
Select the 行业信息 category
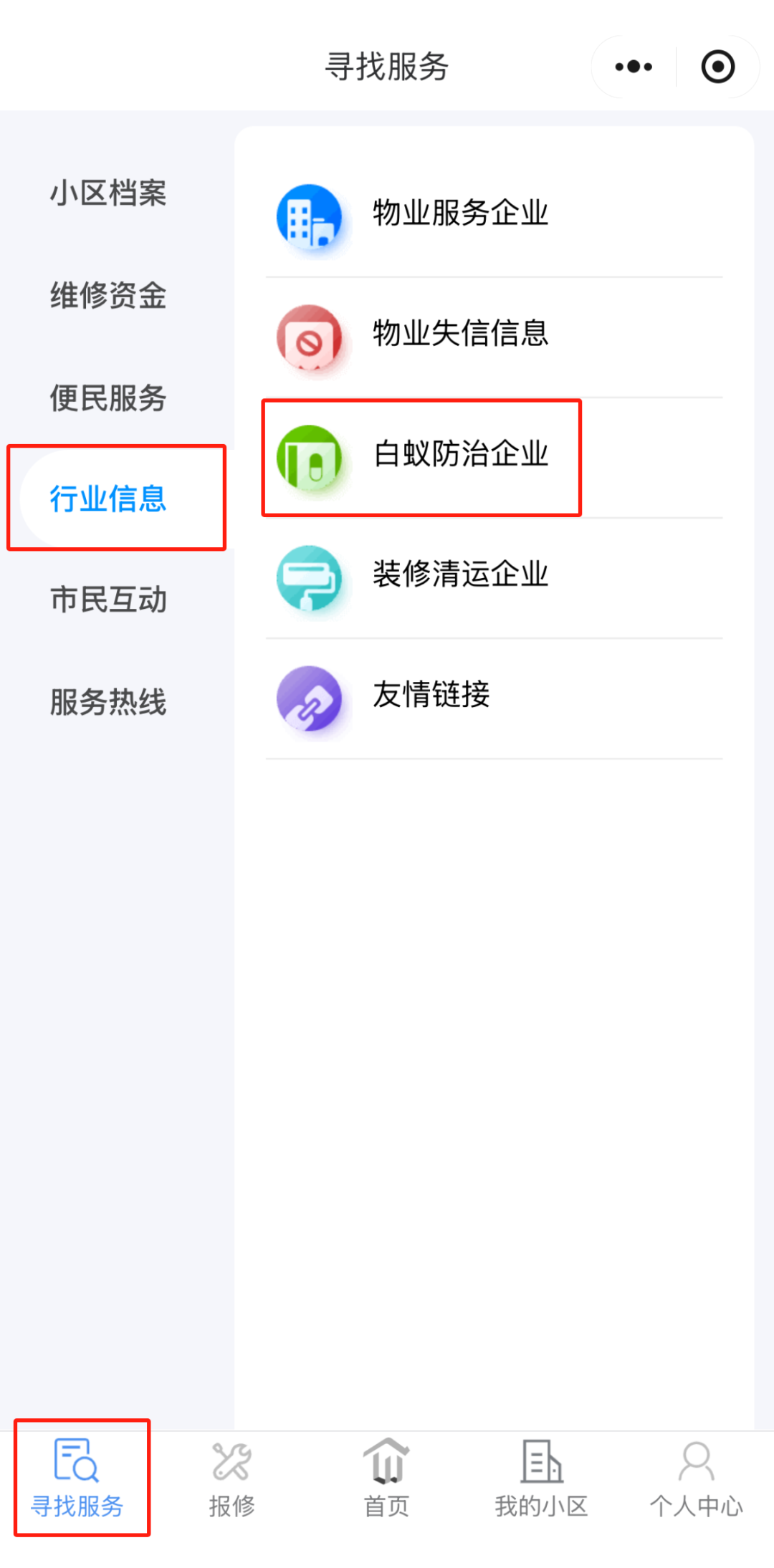pyautogui.click(x=108, y=499)
